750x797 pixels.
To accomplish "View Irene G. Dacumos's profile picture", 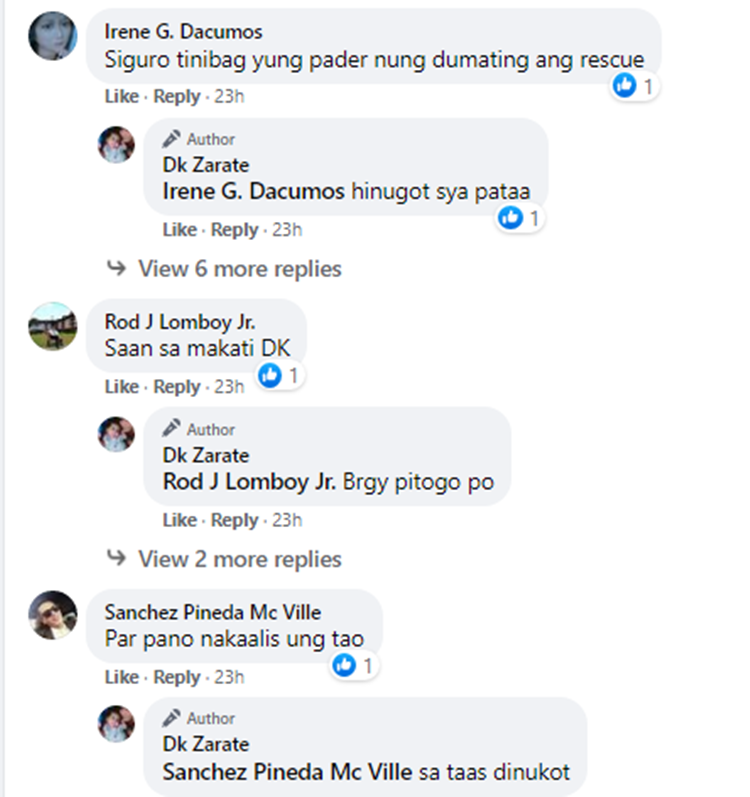I will pos(53,36).
